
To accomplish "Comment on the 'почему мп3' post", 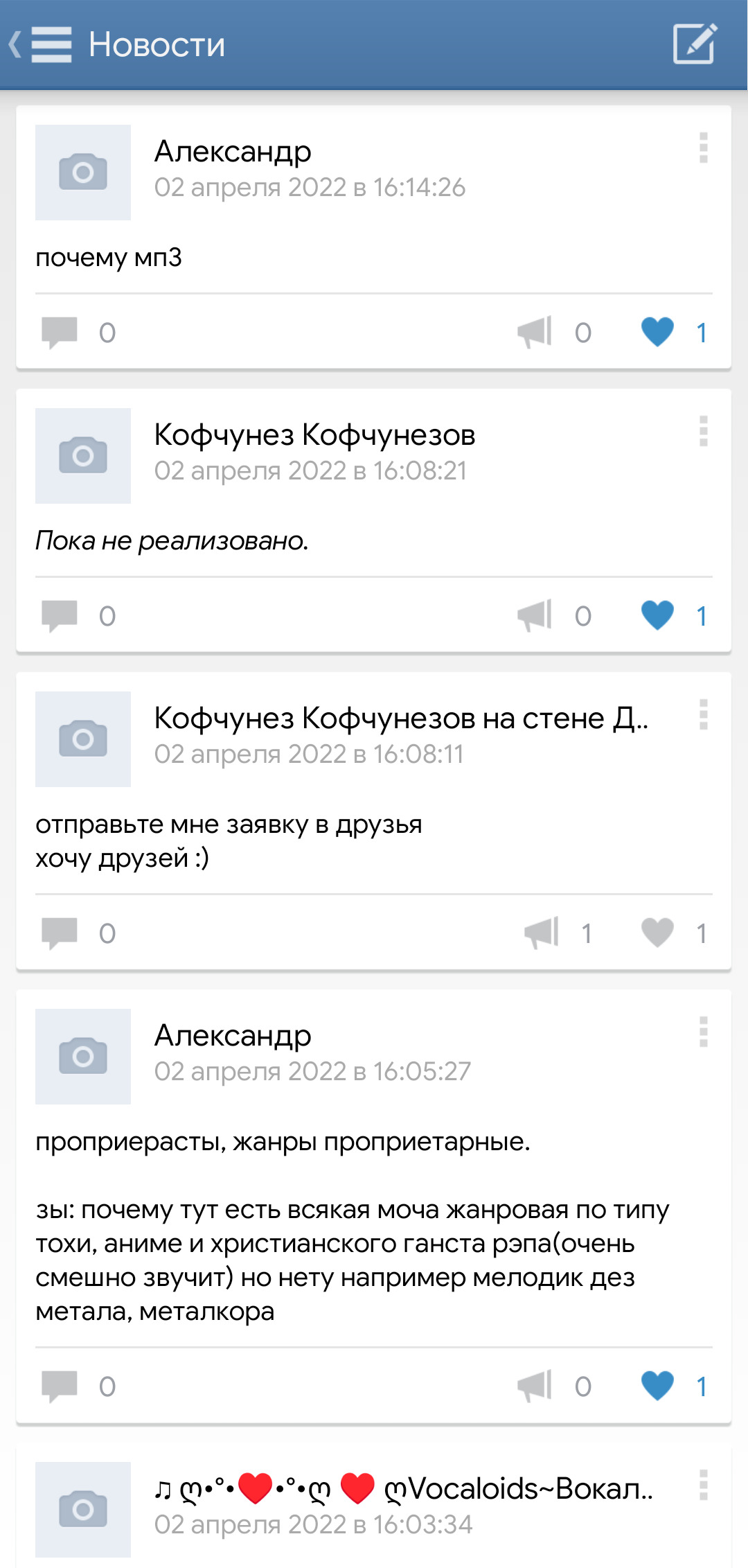I will click(60, 332).
